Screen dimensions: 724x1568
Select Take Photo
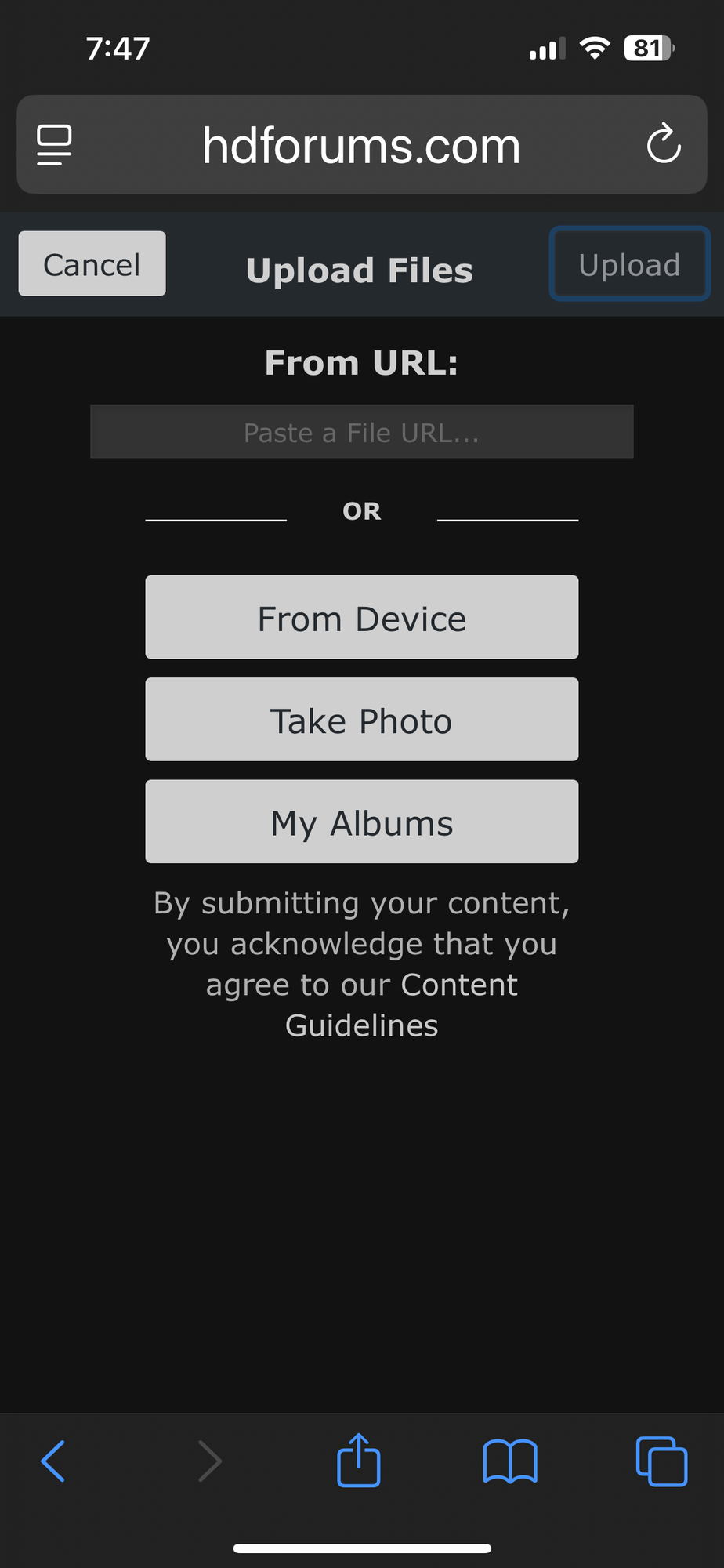pyautogui.click(x=361, y=720)
